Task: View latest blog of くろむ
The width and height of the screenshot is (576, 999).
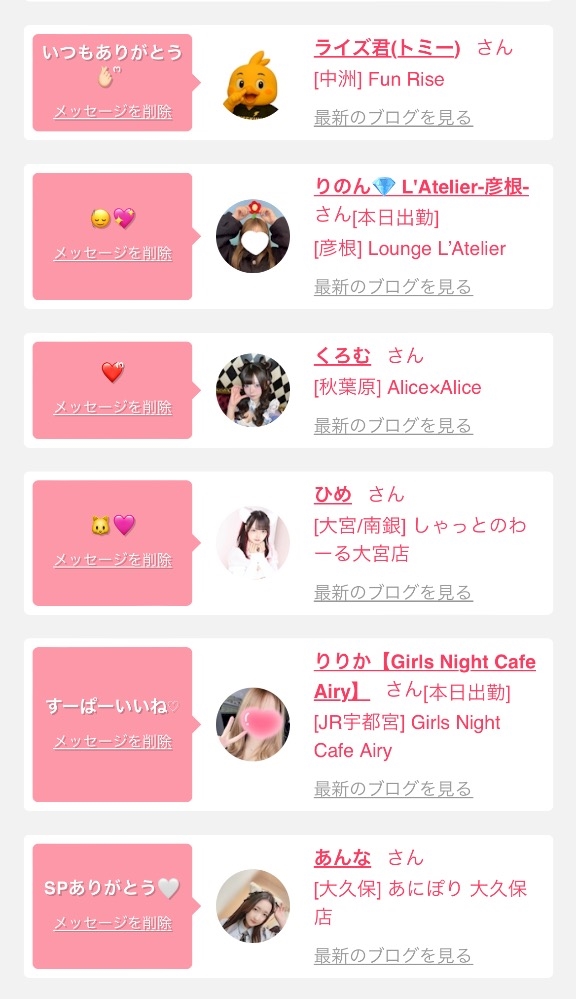Action: click(393, 426)
